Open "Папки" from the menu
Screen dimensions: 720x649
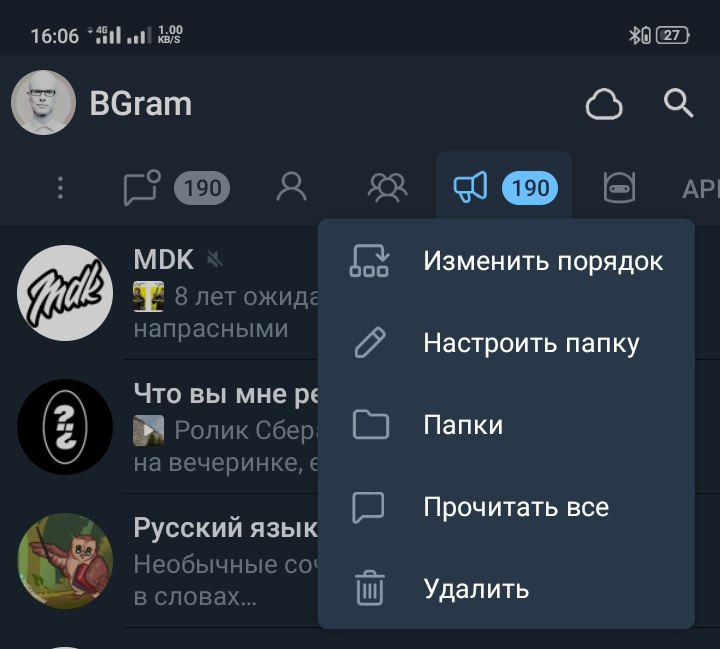click(462, 426)
